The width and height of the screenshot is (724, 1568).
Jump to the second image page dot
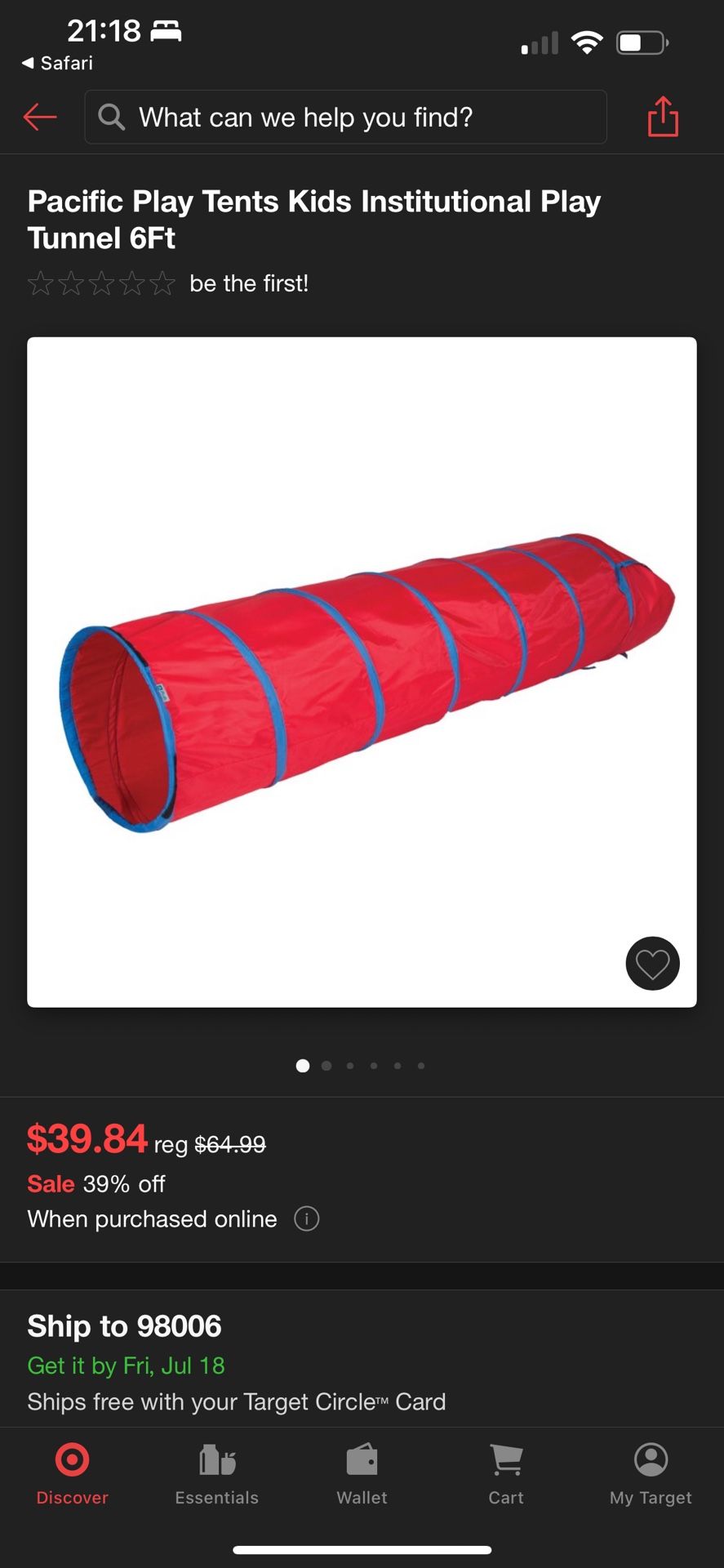(326, 1066)
